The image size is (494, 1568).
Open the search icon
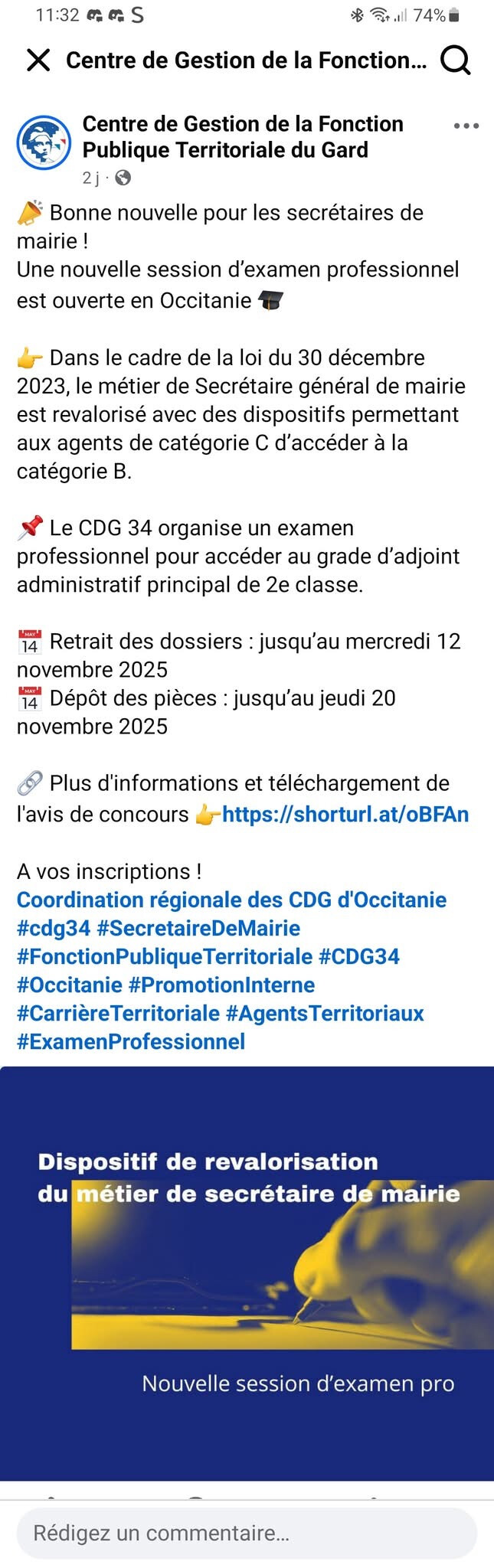pyautogui.click(x=456, y=60)
